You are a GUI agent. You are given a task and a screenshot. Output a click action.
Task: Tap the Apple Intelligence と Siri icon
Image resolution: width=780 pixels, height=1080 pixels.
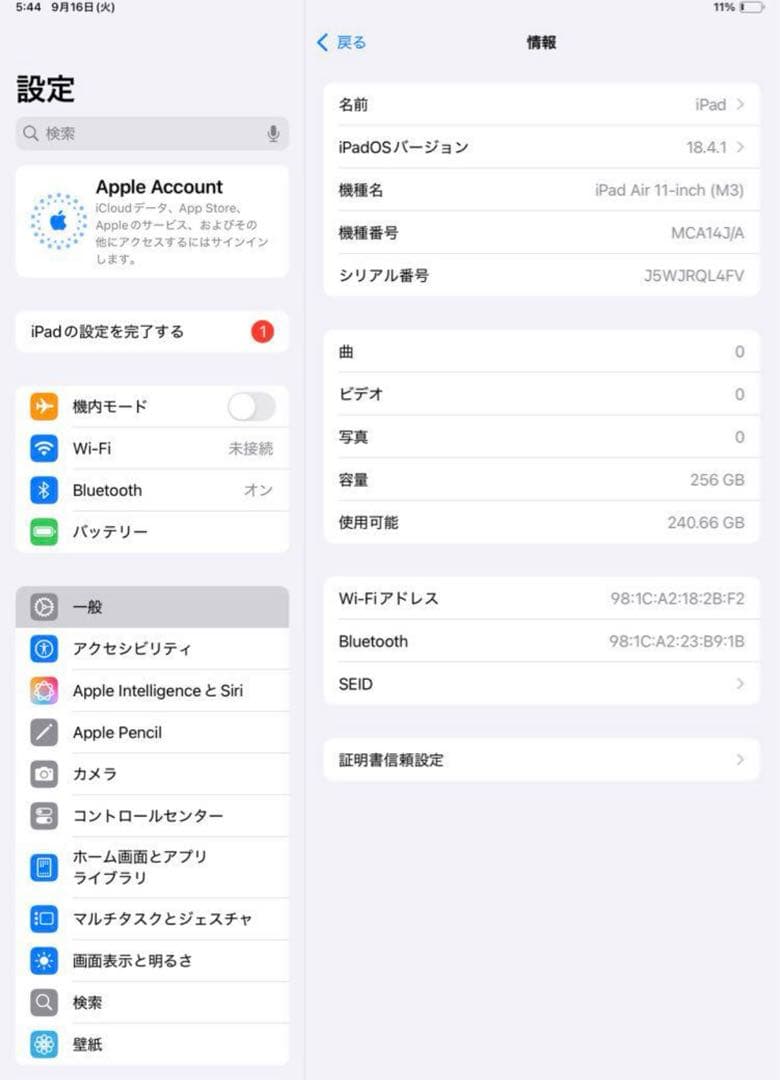[x=42, y=690]
